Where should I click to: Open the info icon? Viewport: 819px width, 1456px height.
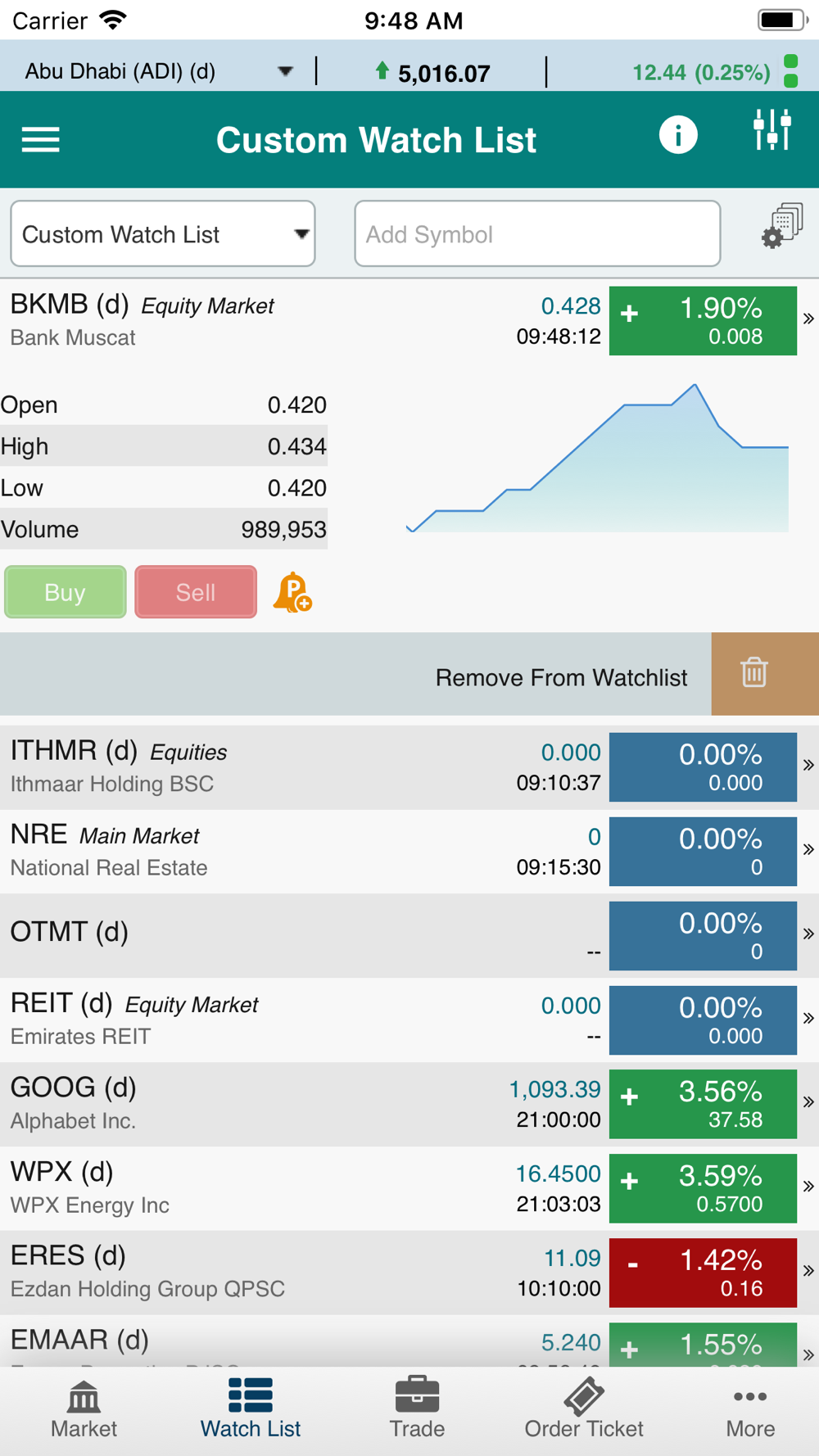click(x=678, y=135)
